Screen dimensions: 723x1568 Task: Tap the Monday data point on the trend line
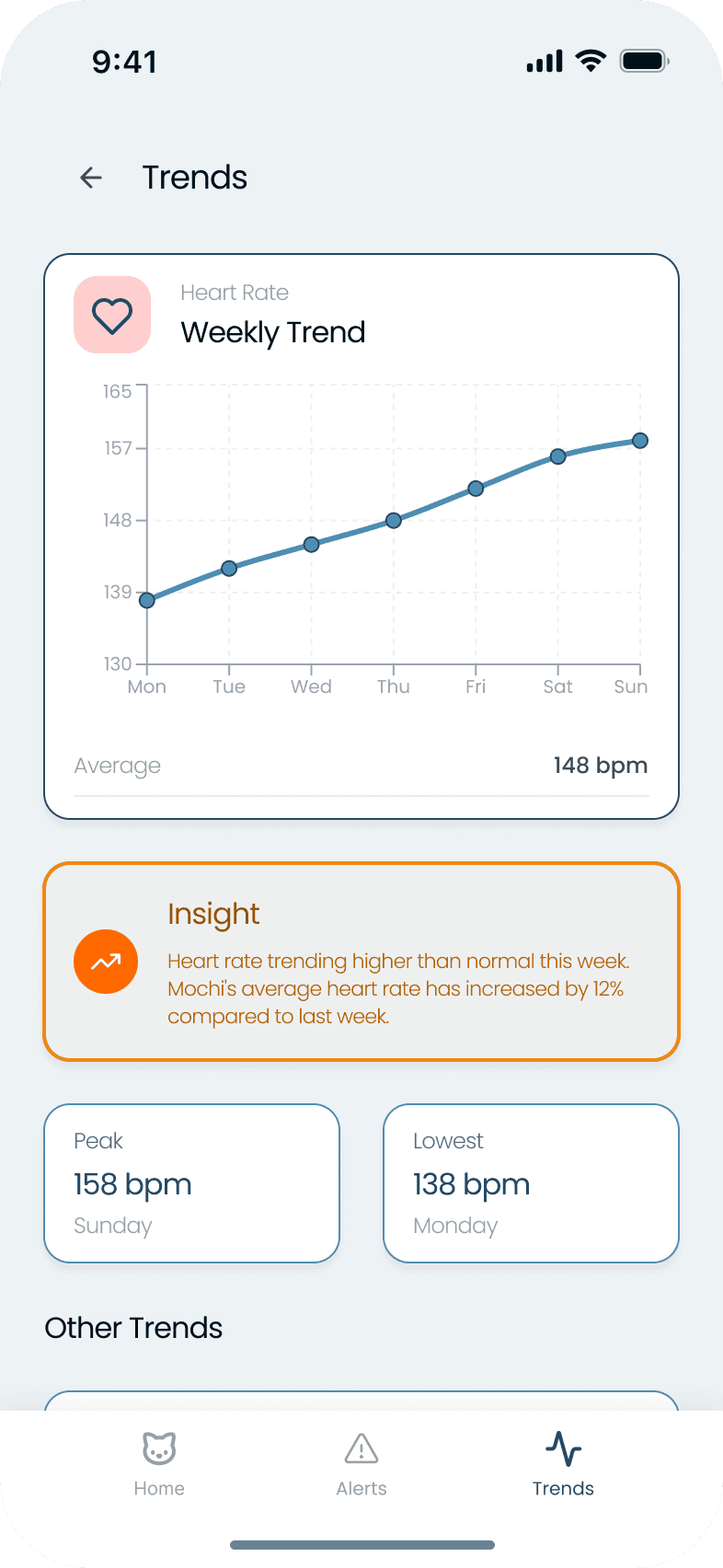pos(146,600)
